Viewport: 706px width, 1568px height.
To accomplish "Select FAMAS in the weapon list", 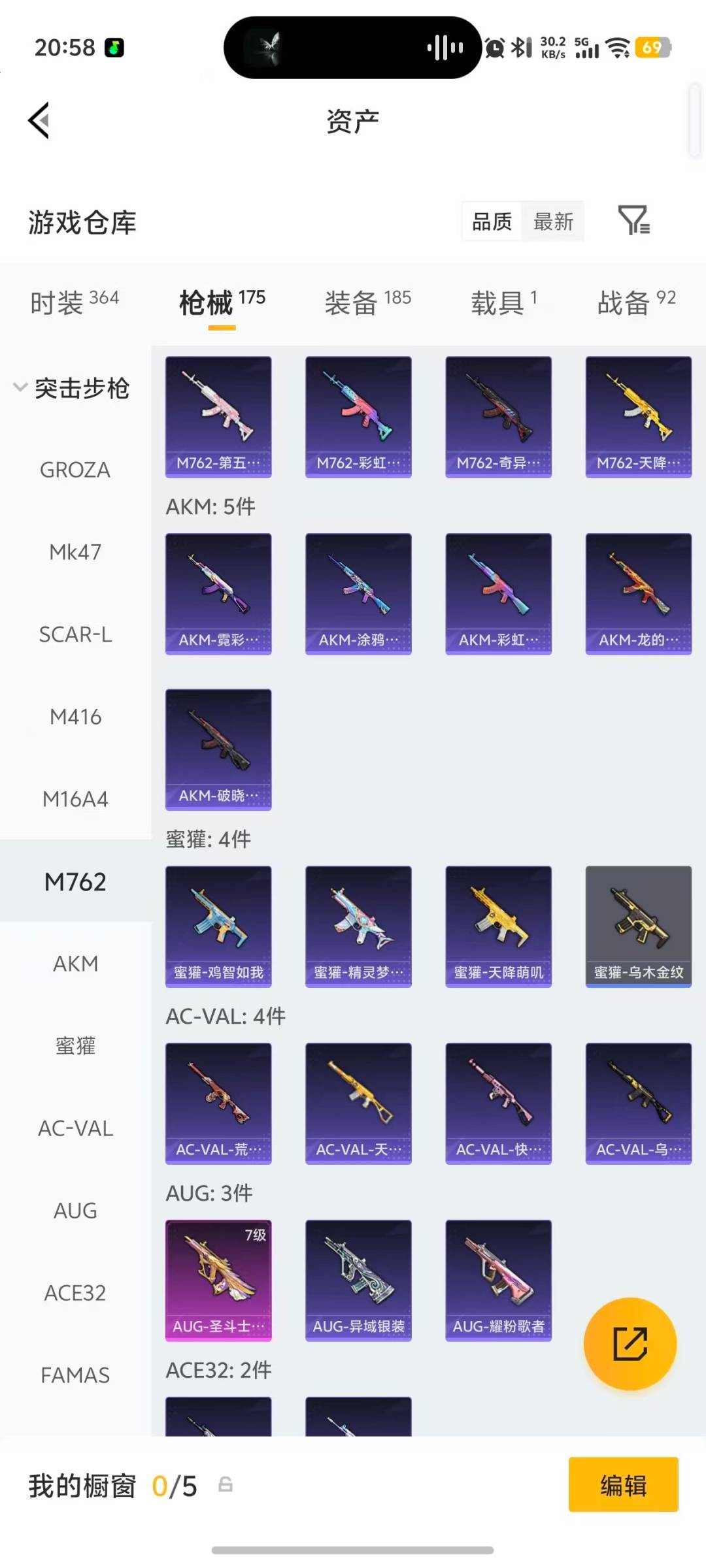I will click(75, 1375).
